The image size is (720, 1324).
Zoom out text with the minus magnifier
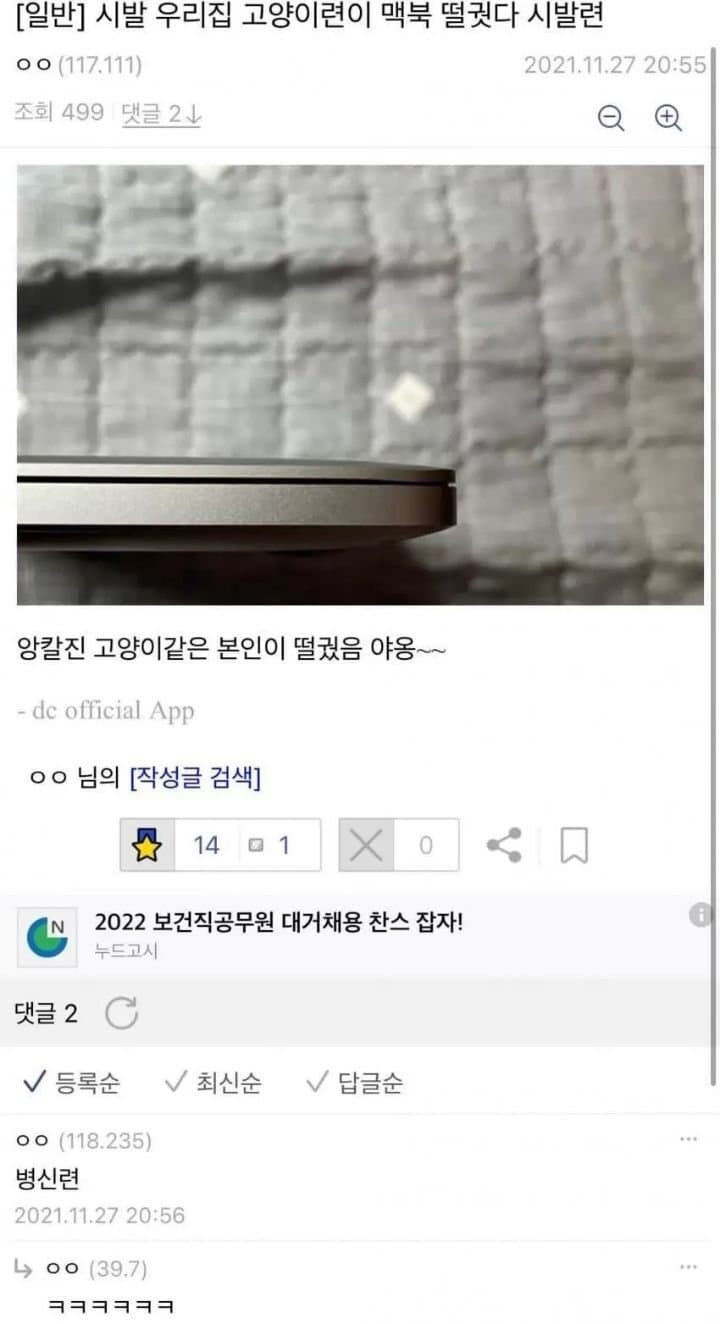(x=611, y=118)
